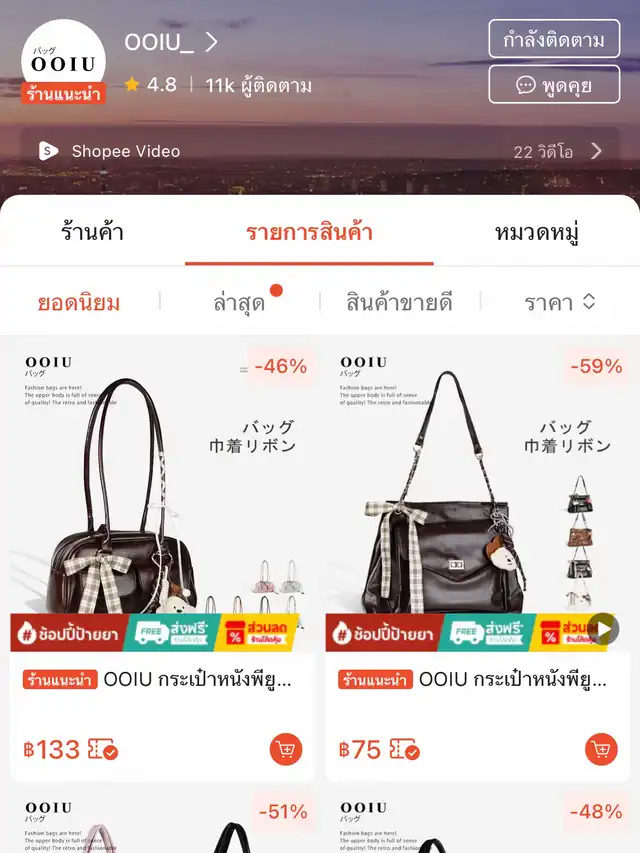This screenshot has height=853, width=640.
Task: Tap the กำลังติดตาม following button
Action: tap(554, 39)
